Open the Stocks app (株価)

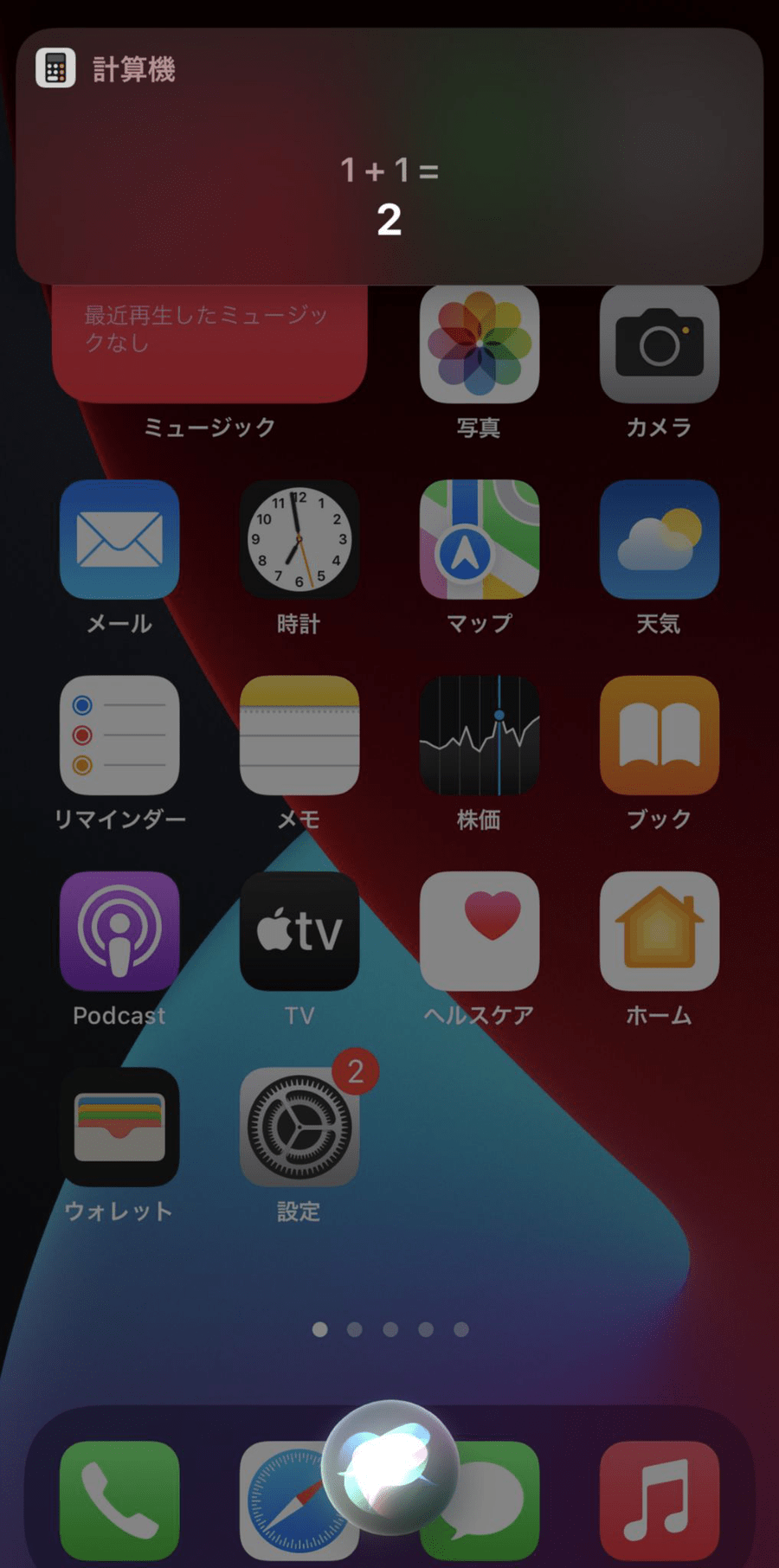pos(479,736)
